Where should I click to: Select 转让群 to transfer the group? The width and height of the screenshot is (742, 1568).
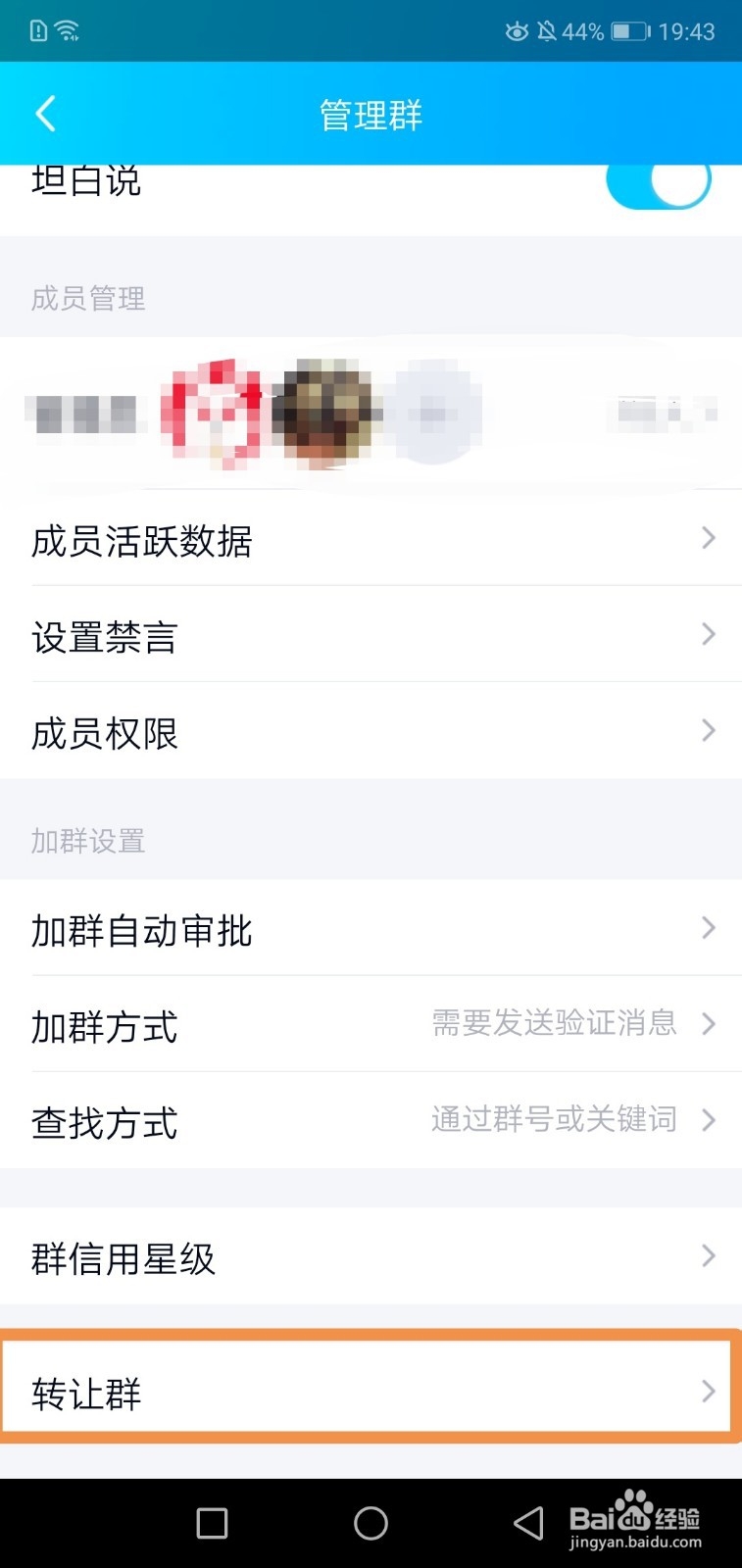(371, 1393)
